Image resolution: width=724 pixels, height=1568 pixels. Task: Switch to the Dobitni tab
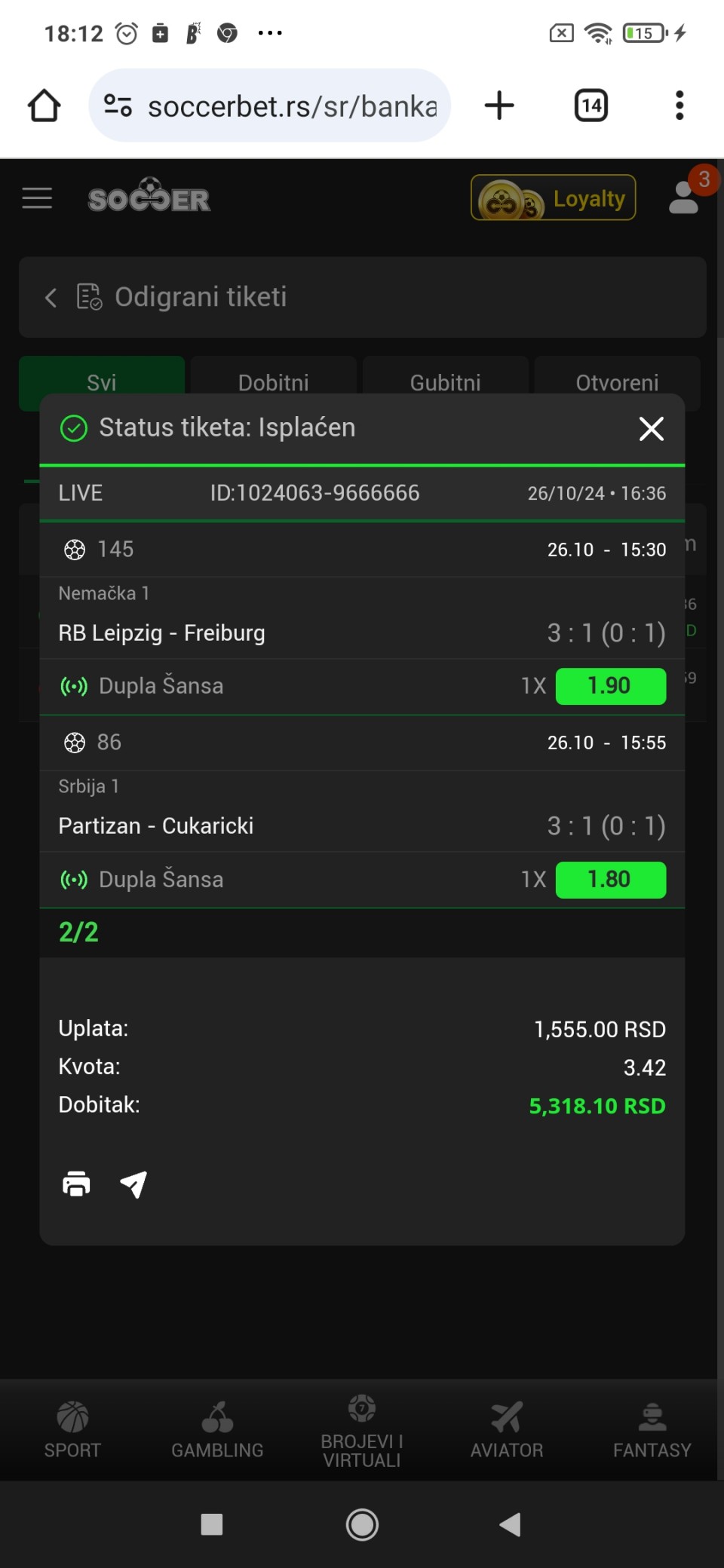click(273, 382)
